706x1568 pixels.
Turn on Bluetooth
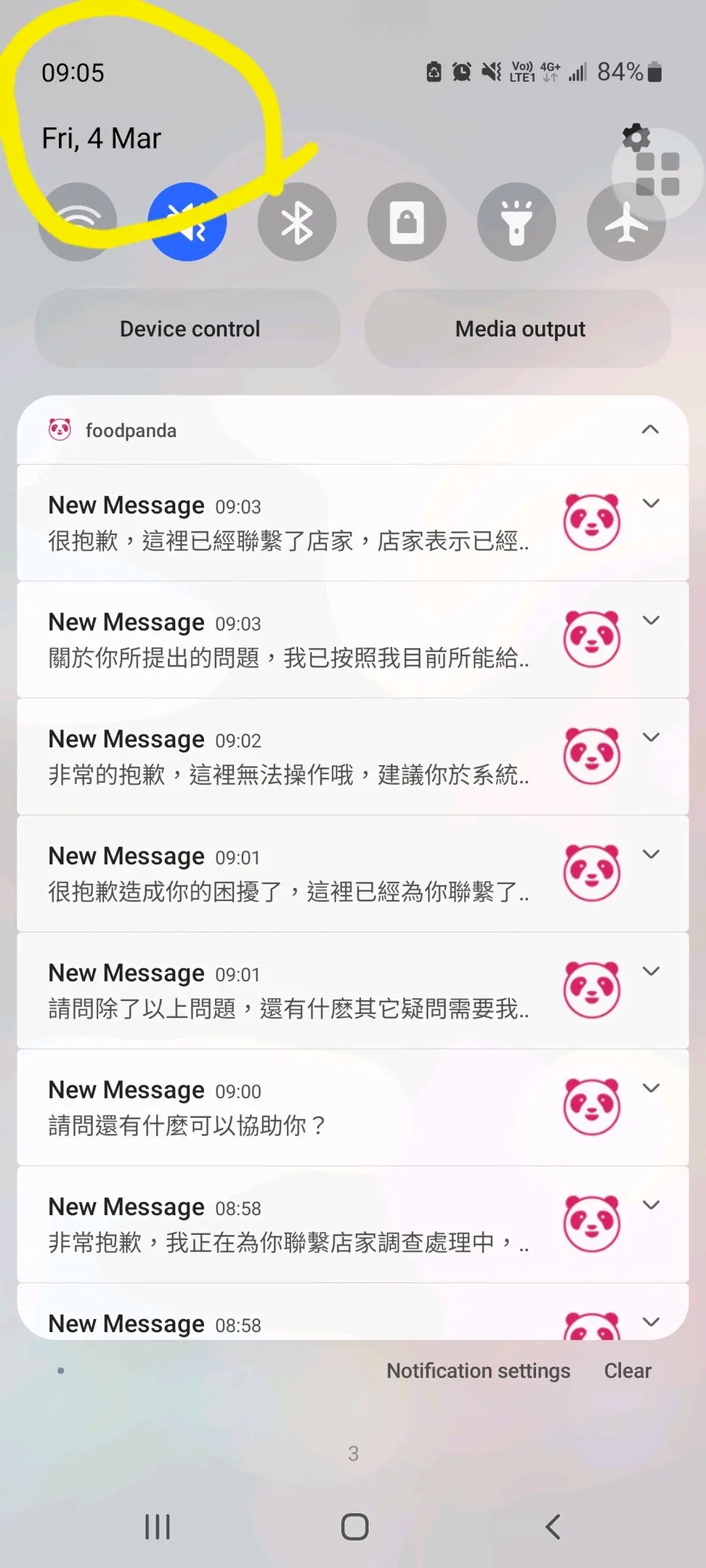click(x=297, y=221)
